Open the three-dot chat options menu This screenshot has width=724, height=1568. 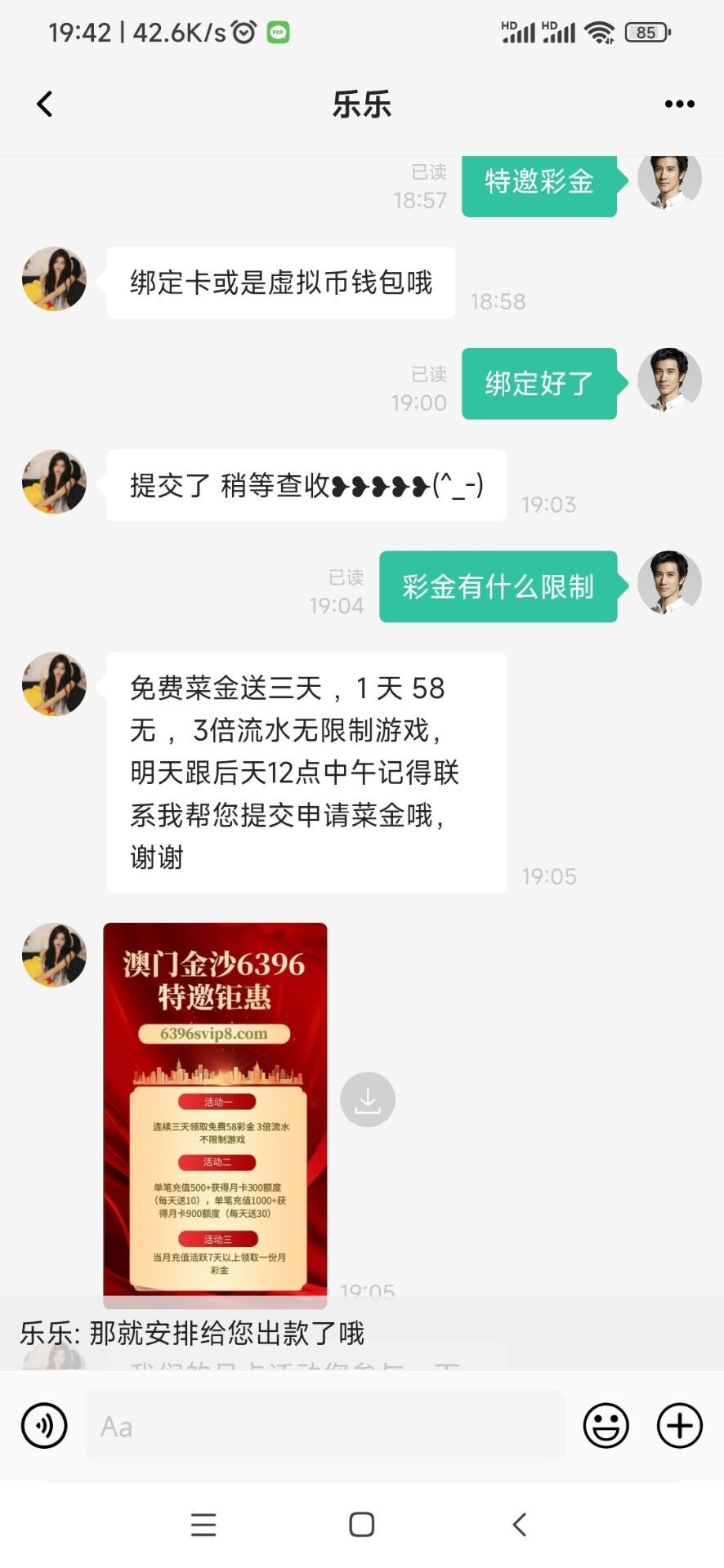pyautogui.click(x=679, y=104)
